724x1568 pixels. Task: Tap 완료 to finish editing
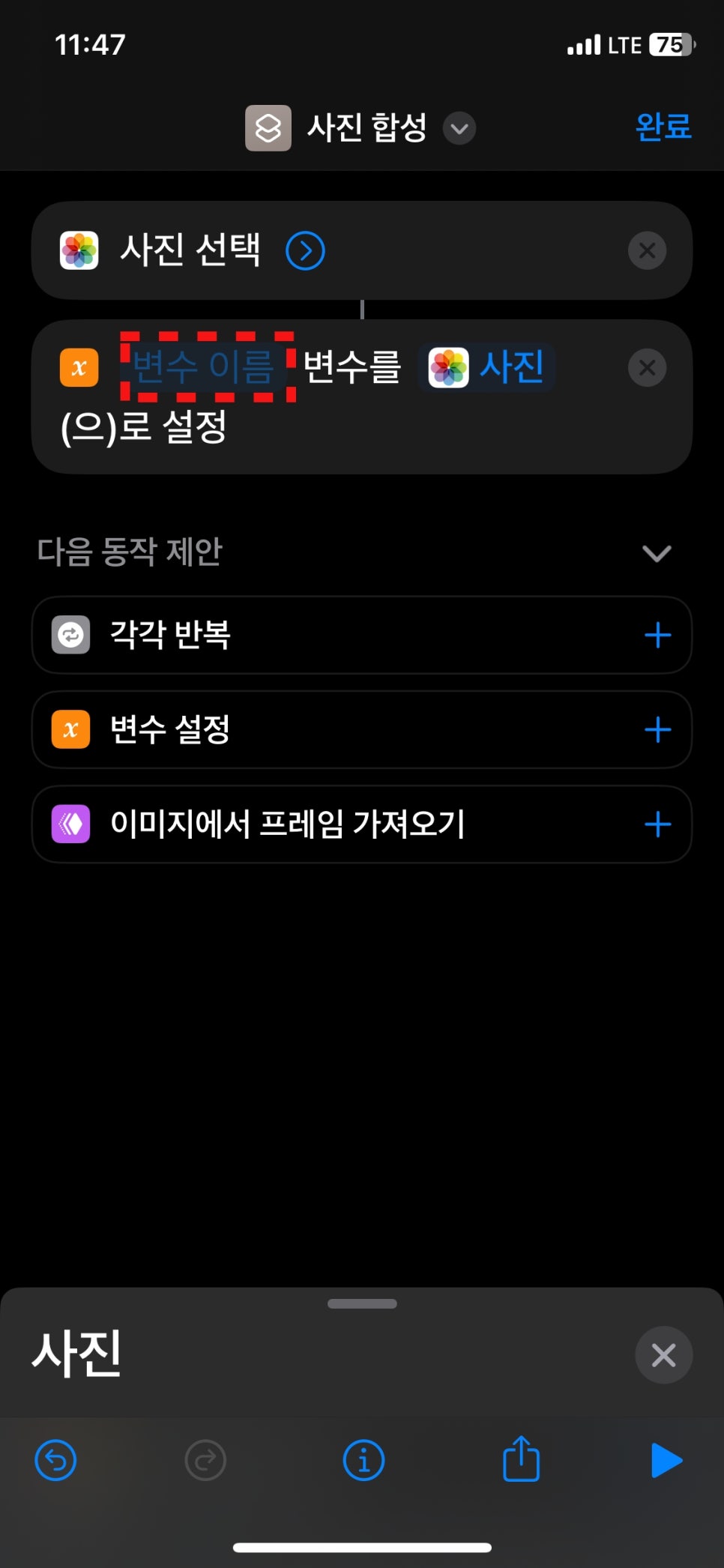(x=663, y=127)
